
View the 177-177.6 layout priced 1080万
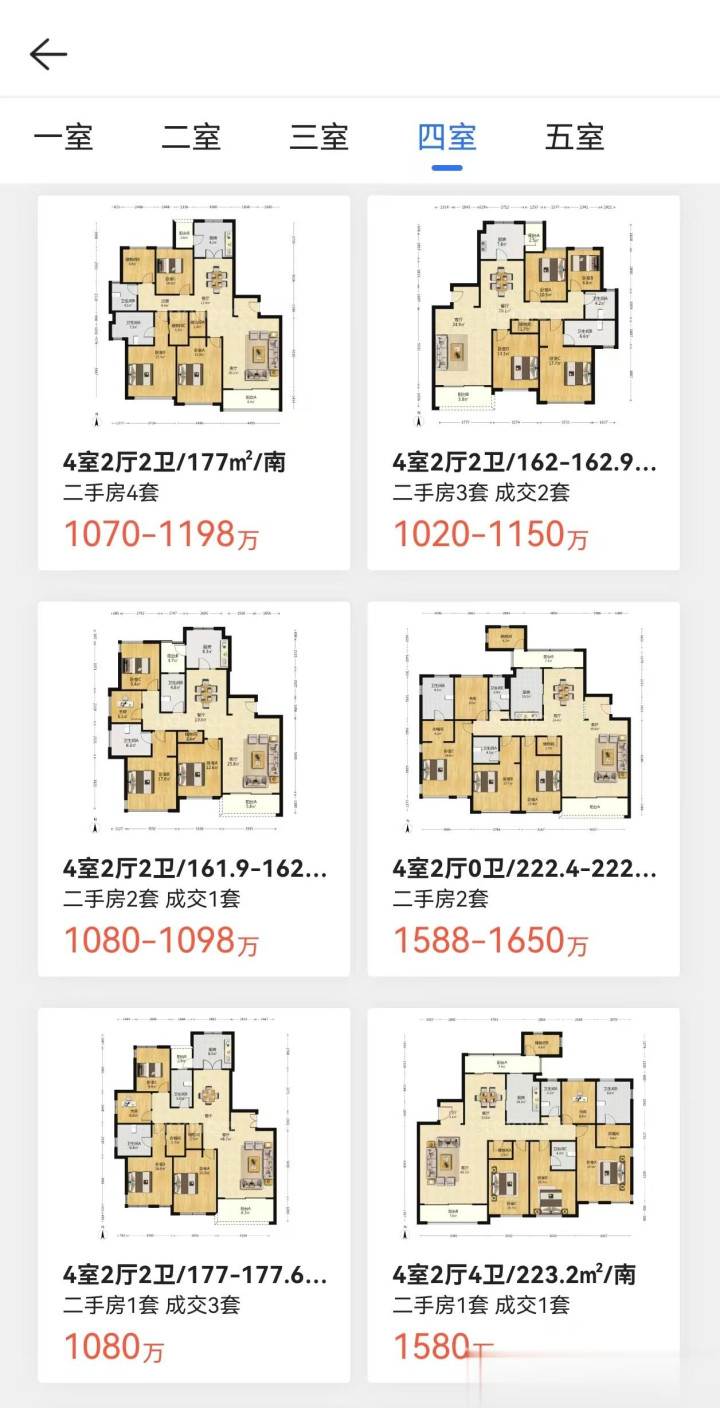pyautogui.click(x=194, y=1195)
